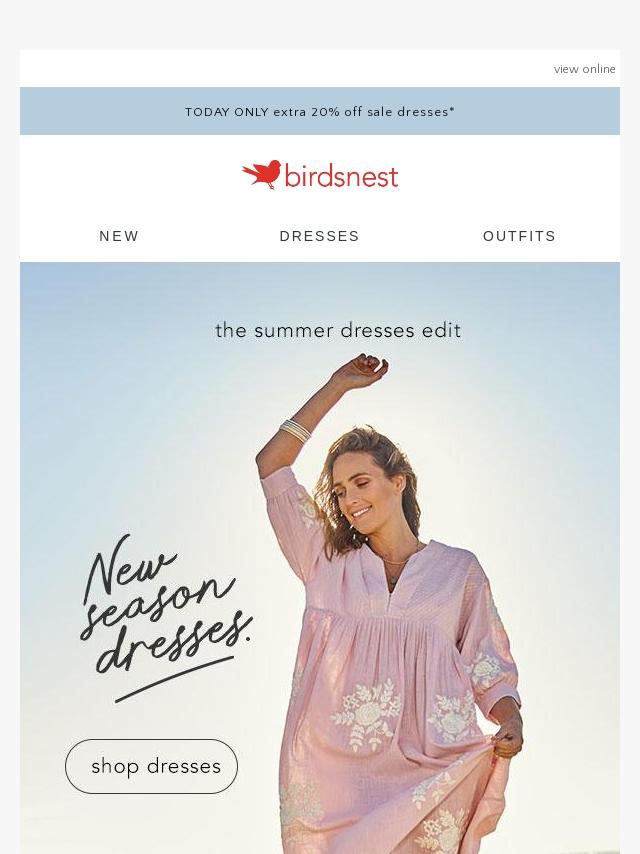Image resolution: width=640 pixels, height=854 pixels.
Task: Browse the OUTFITS category
Action: pos(519,236)
